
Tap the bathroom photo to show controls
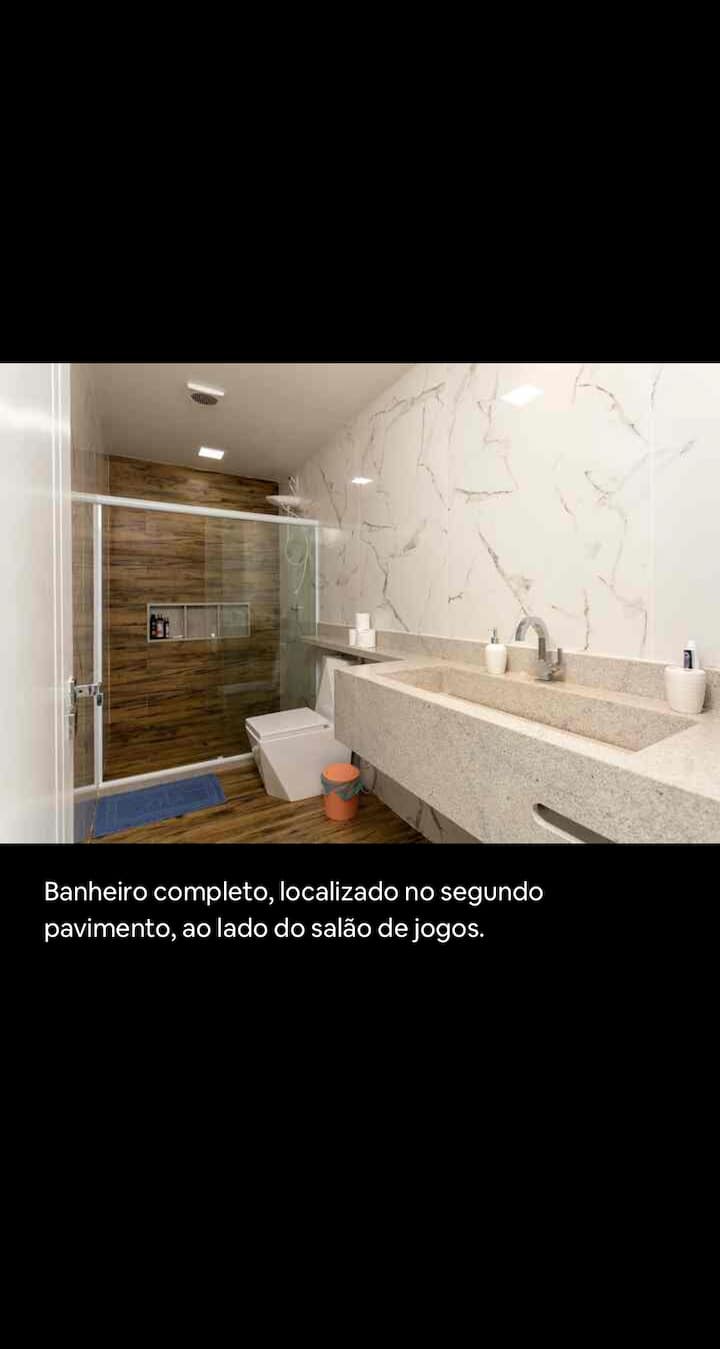coord(360,602)
